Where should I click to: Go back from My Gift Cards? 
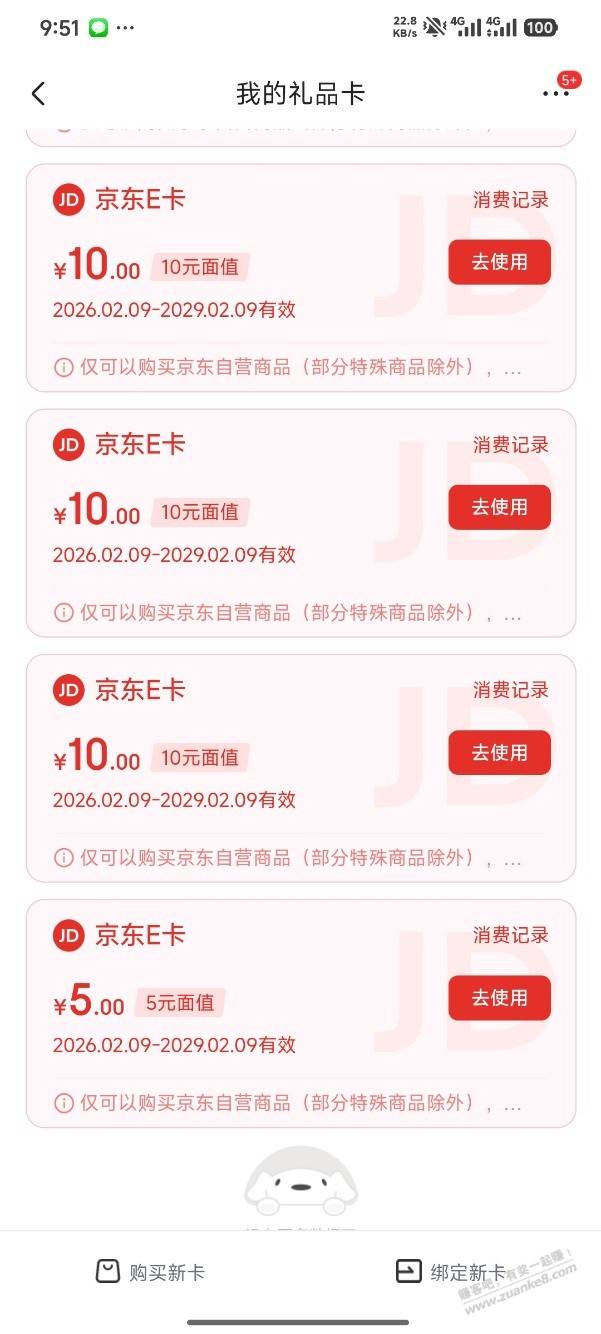pyautogui.click(x=38, y=94)
